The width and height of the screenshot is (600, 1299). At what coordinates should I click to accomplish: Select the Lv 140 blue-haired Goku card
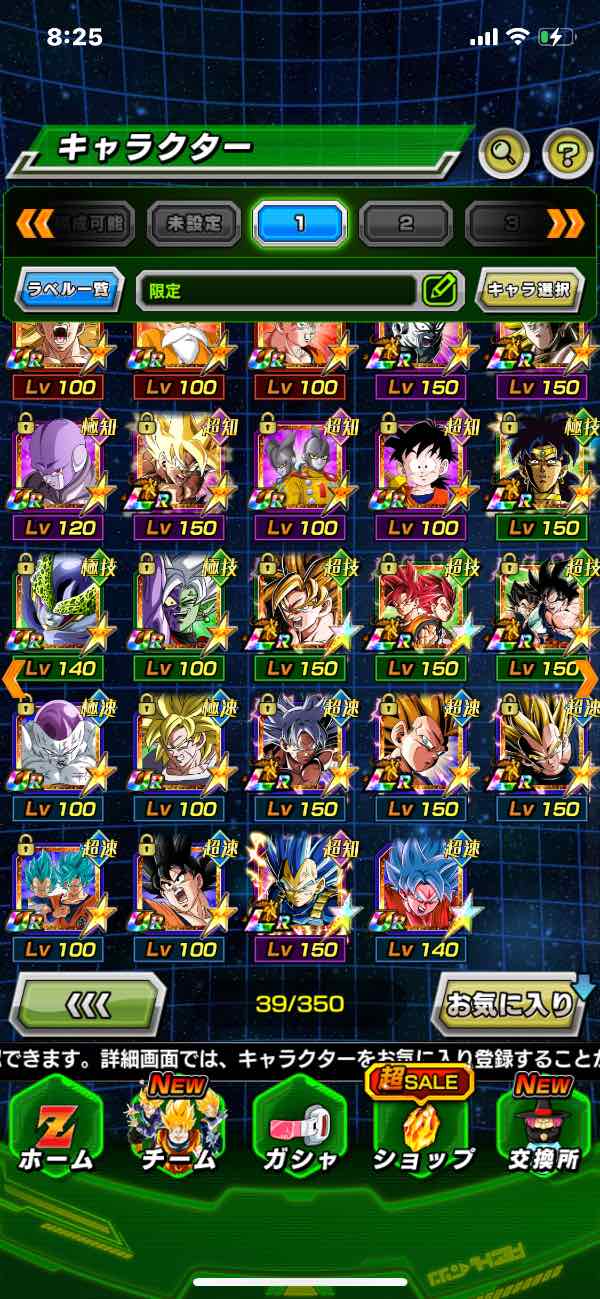click(x=422, y=890)
